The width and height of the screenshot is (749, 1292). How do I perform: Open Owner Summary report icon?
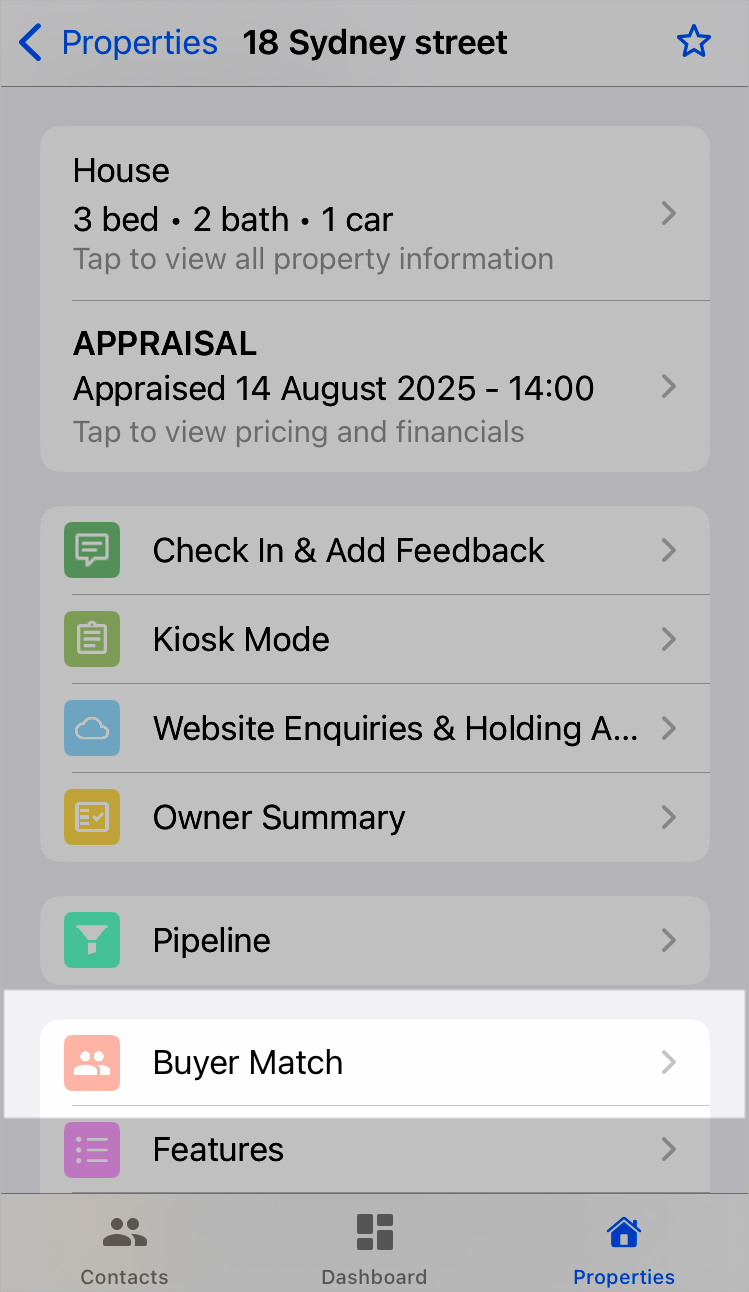pos(91,817)
